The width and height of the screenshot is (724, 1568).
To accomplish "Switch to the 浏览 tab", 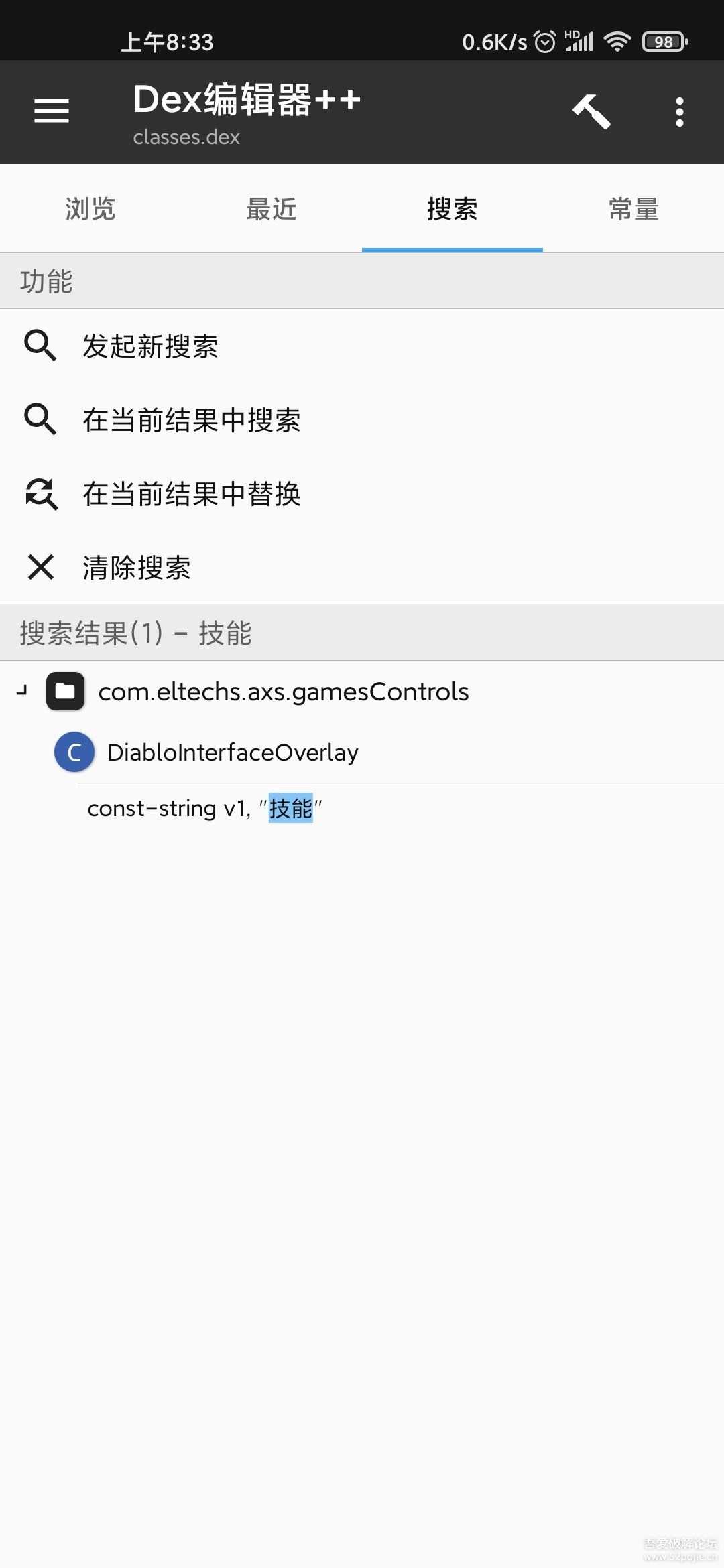I will pos(90,209).
